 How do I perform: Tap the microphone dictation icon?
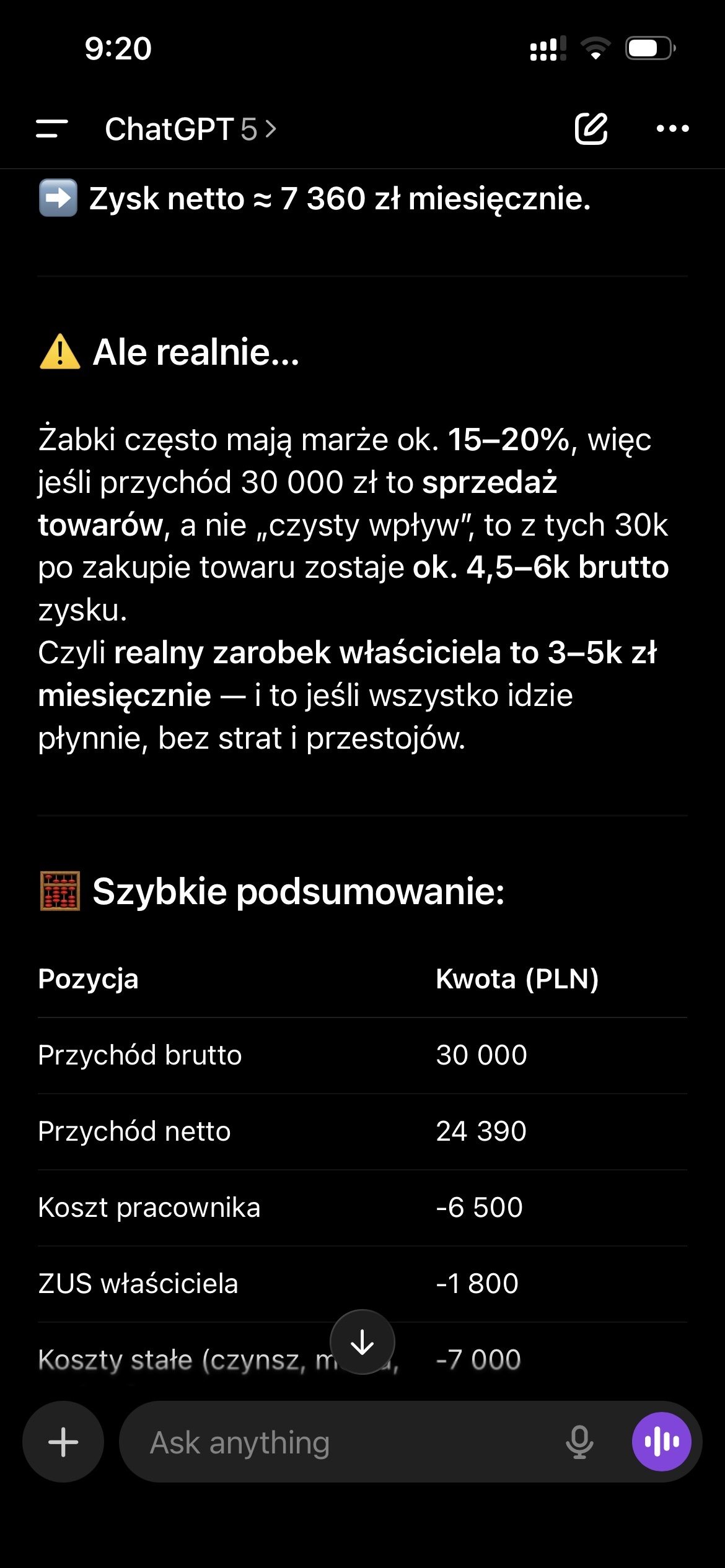579,1442
